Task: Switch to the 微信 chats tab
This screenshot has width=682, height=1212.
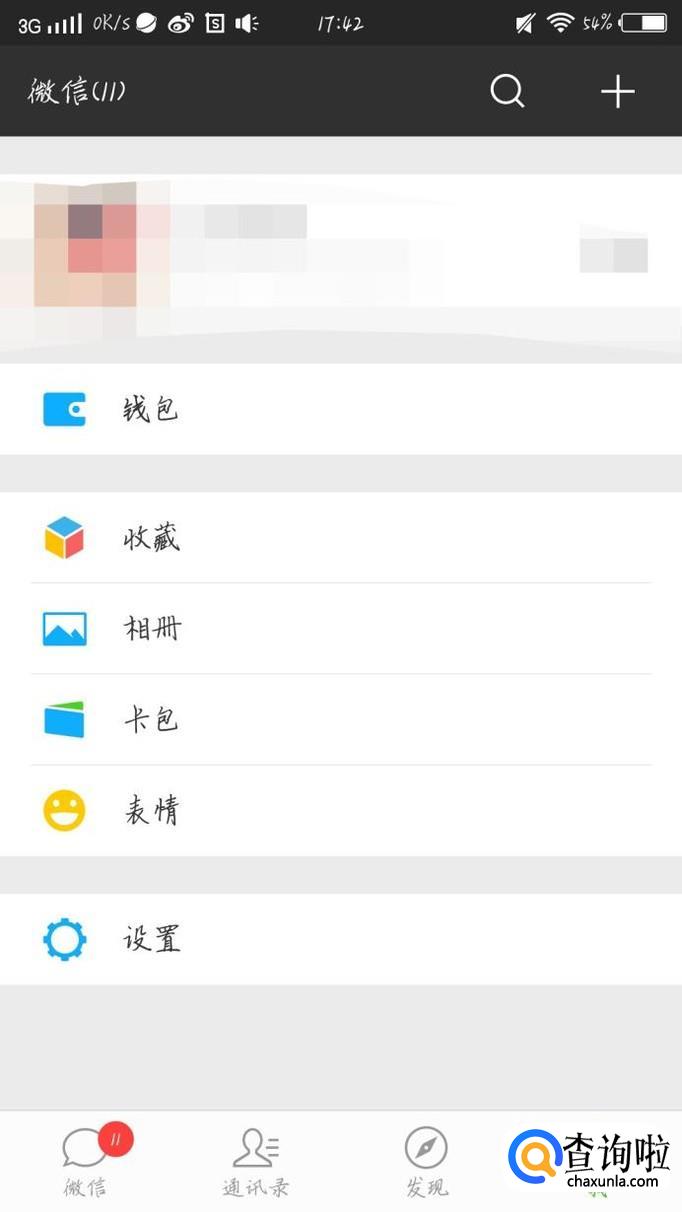Action: (x=86, y=1162)
